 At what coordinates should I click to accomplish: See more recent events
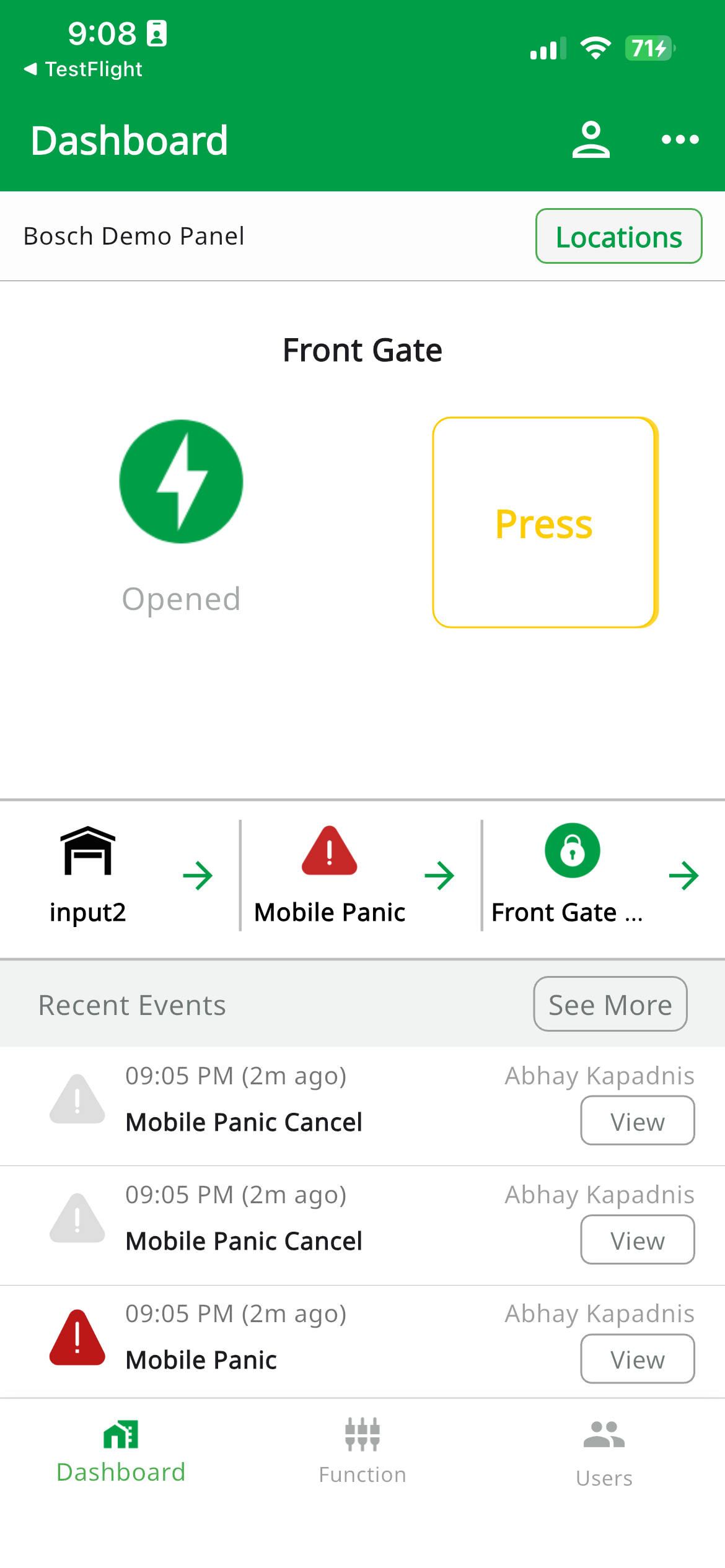coord(610,1004)
